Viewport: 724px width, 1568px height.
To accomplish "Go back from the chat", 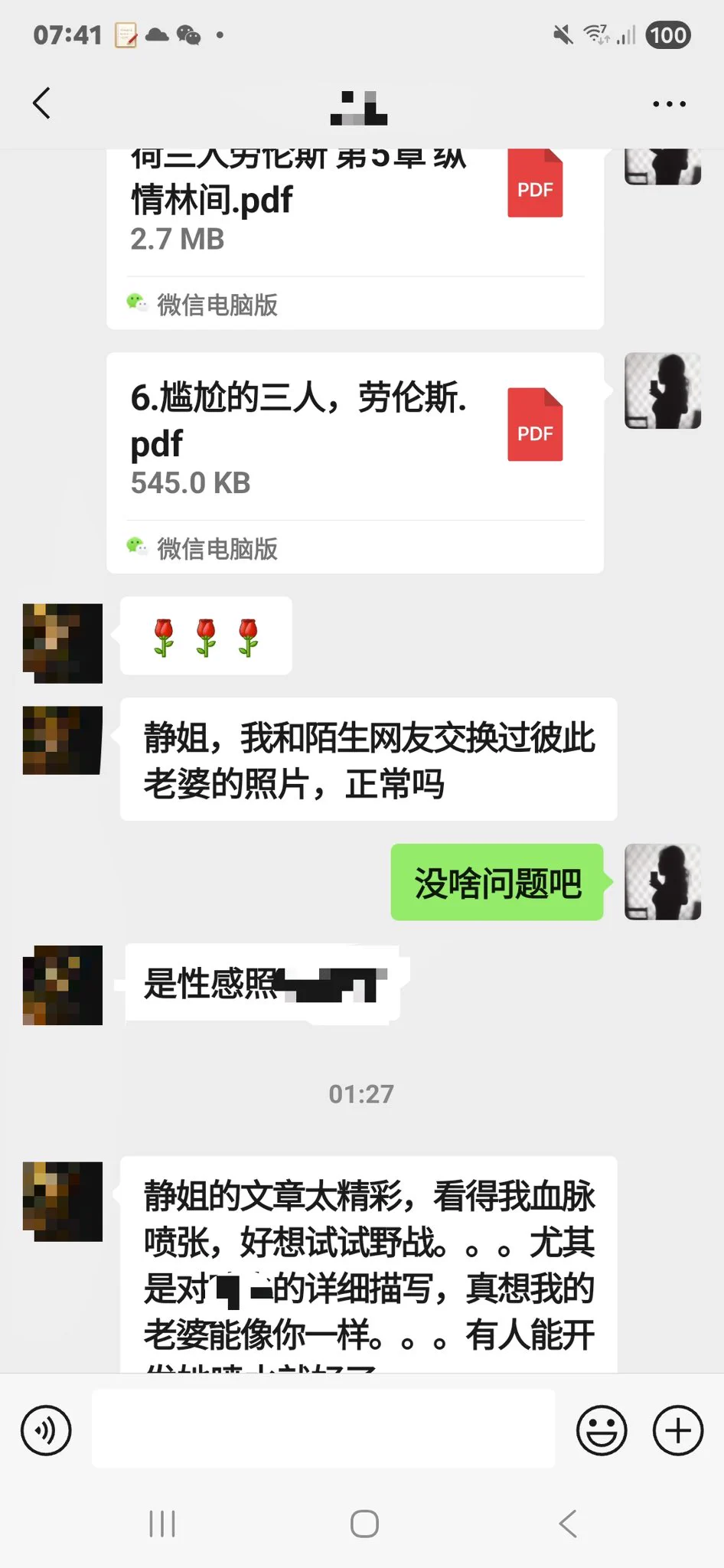I will coord(42,103).
